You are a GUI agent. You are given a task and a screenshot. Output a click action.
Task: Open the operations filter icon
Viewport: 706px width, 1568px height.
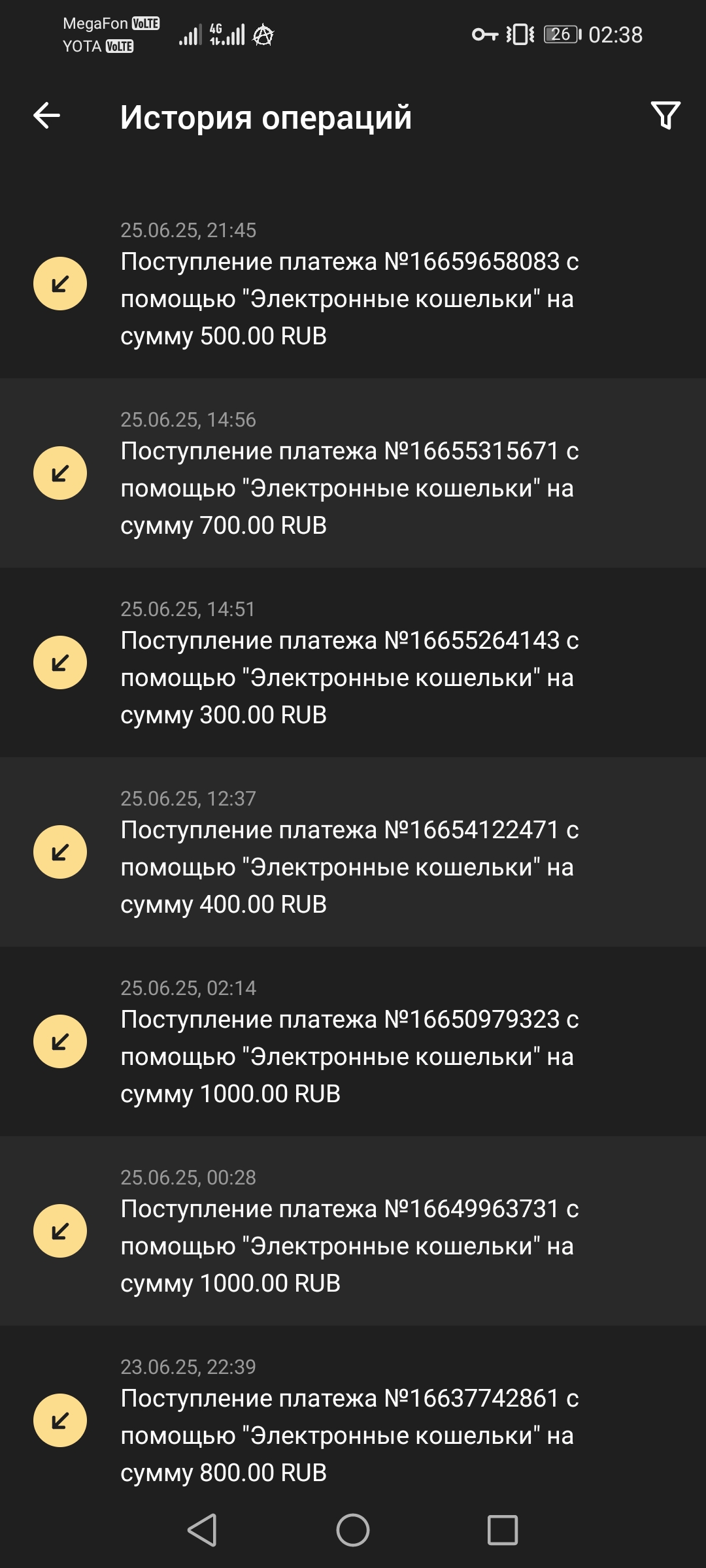[x=665, y=116]
